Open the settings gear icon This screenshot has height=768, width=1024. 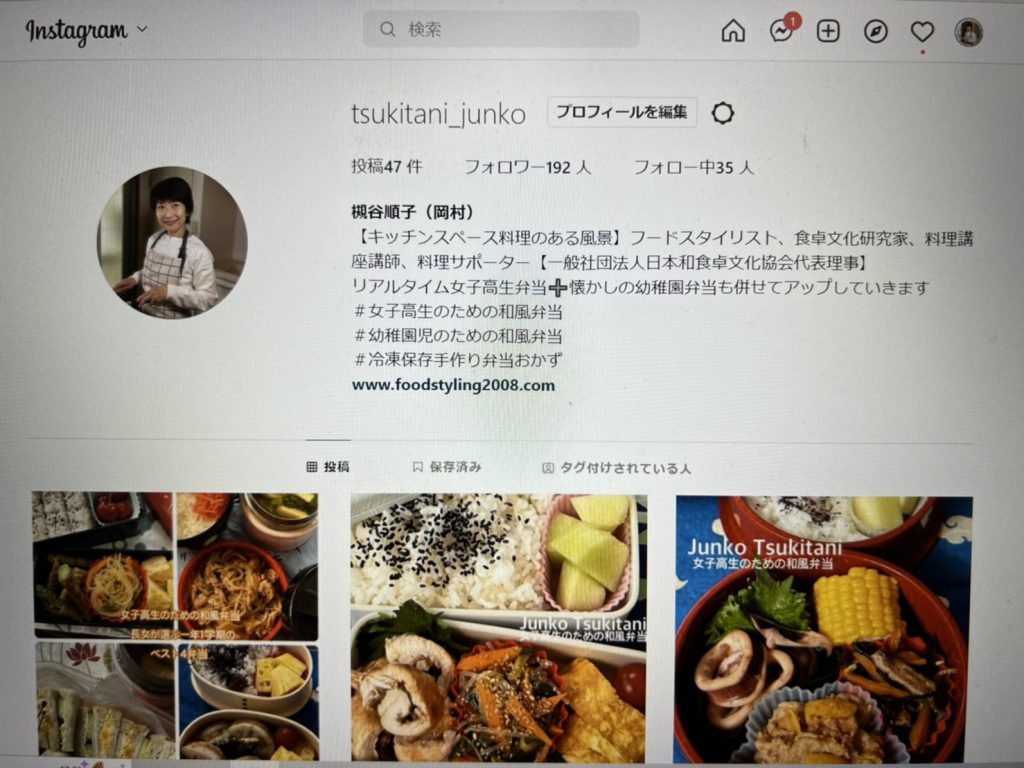722,113
